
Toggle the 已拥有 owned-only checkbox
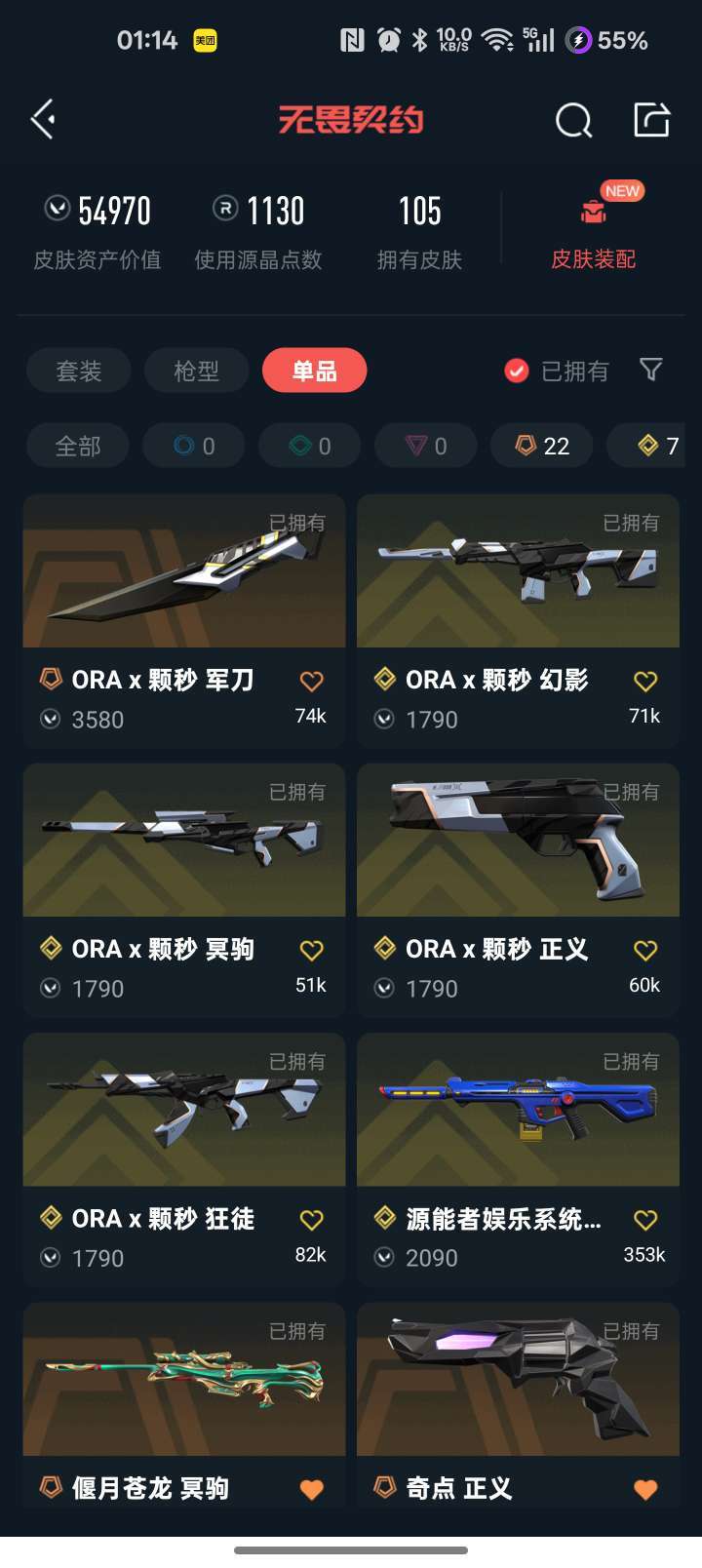pos(517,371)
